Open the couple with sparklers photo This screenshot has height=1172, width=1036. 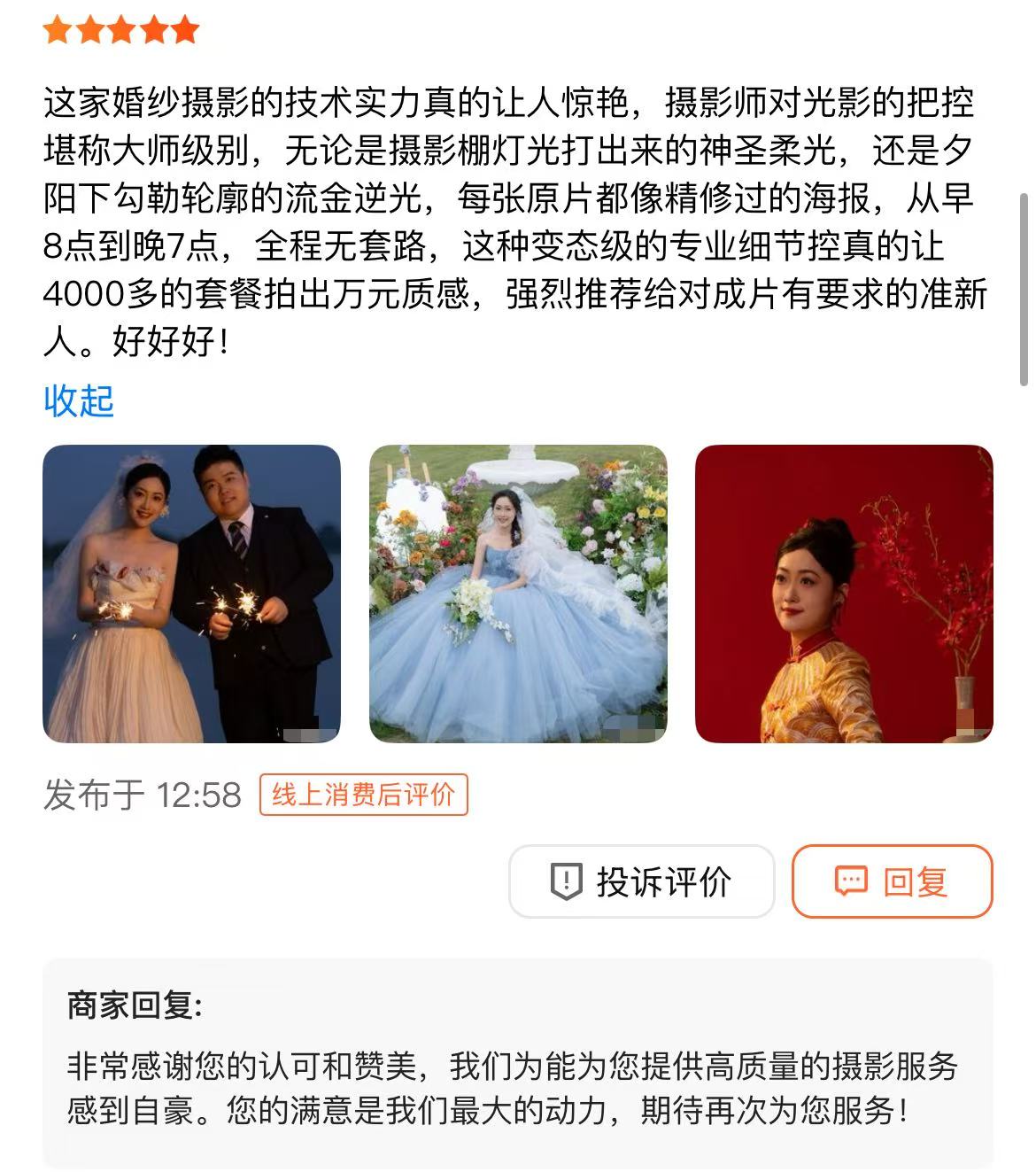pos(191,594)
